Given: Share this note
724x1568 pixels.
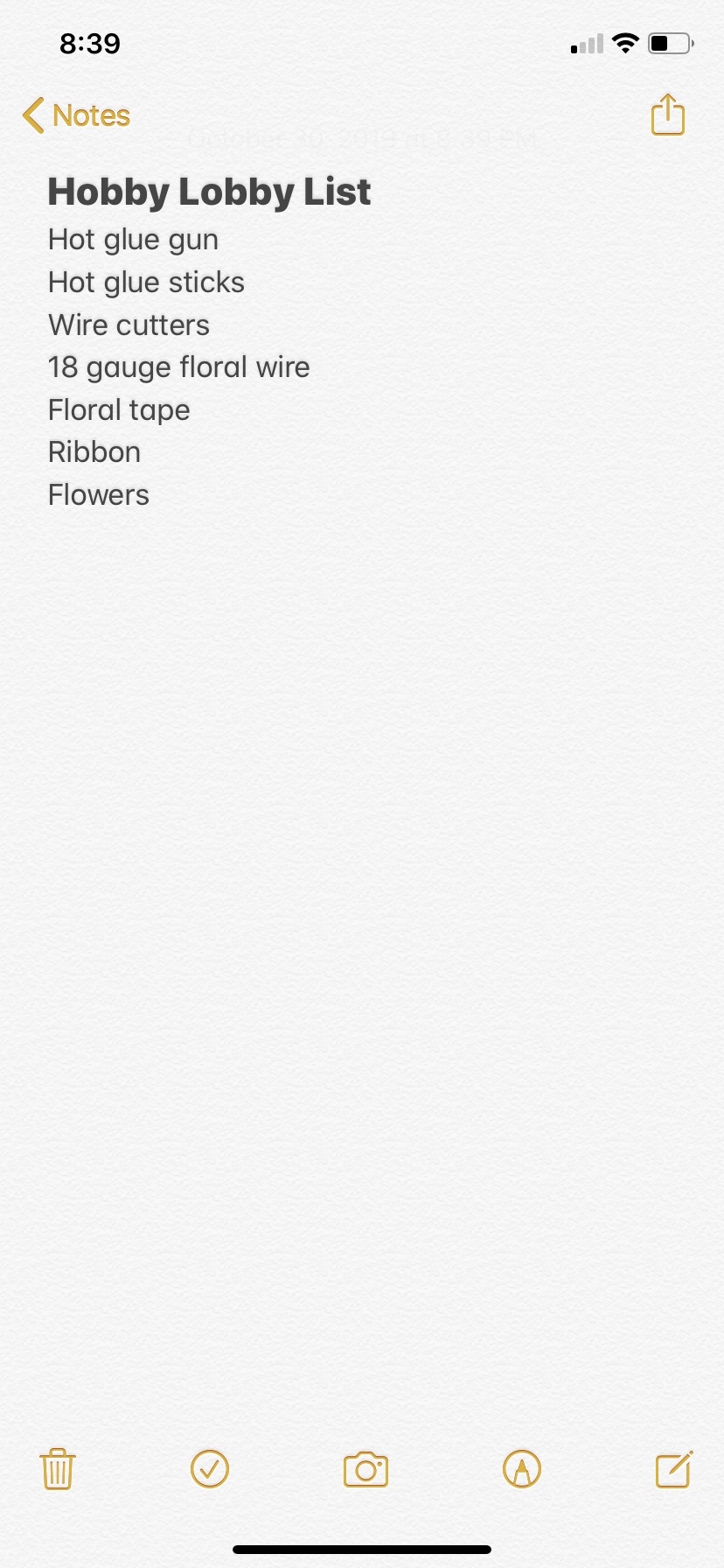Looking at the screenshot, I should (x=667, y=115).
